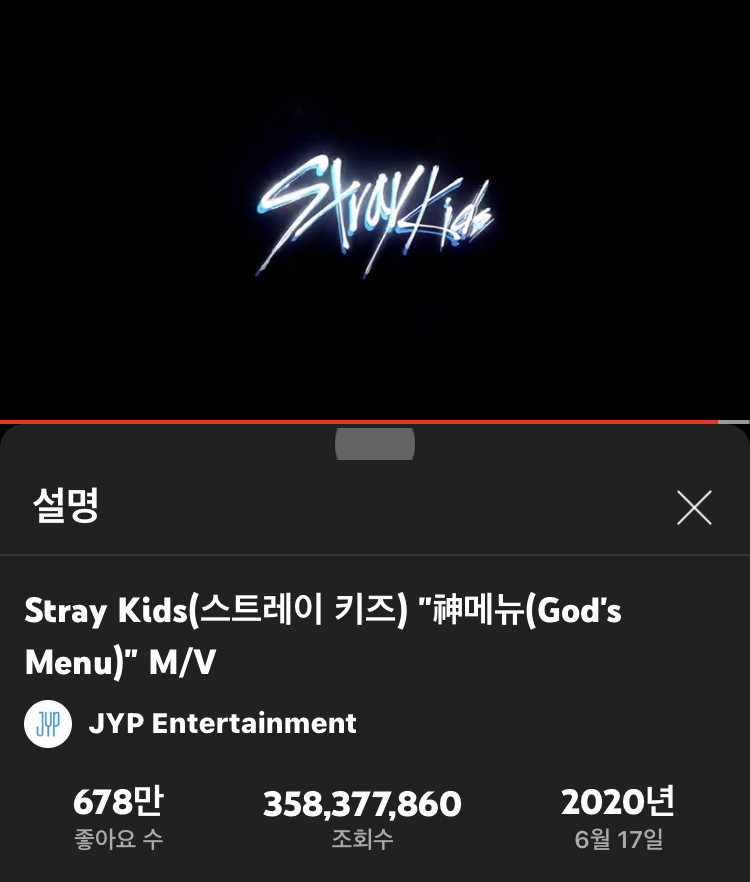750x882 pixels.
Task: Tap the JYP logo inside the circular avatar
Action: coord(47,725)
